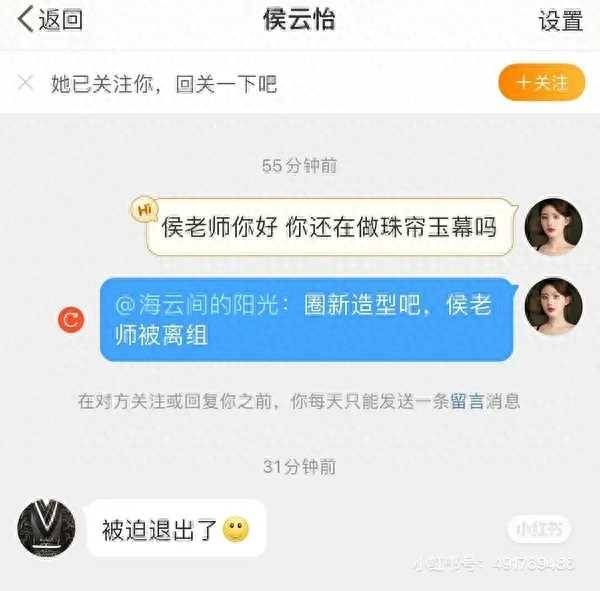Open 设置 for this chat
Screen dimensions: 600x591
560,21
